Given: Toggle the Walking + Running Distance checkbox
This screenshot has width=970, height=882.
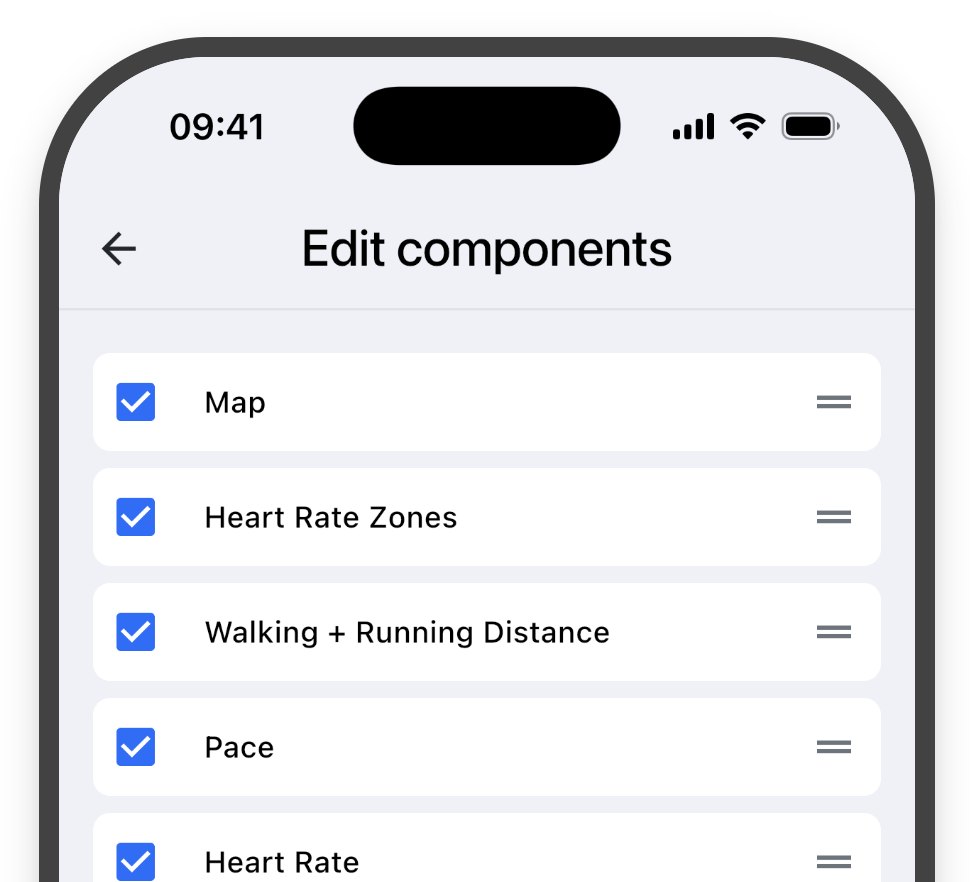Looking at the screenshot, I should tap(136, 632).
